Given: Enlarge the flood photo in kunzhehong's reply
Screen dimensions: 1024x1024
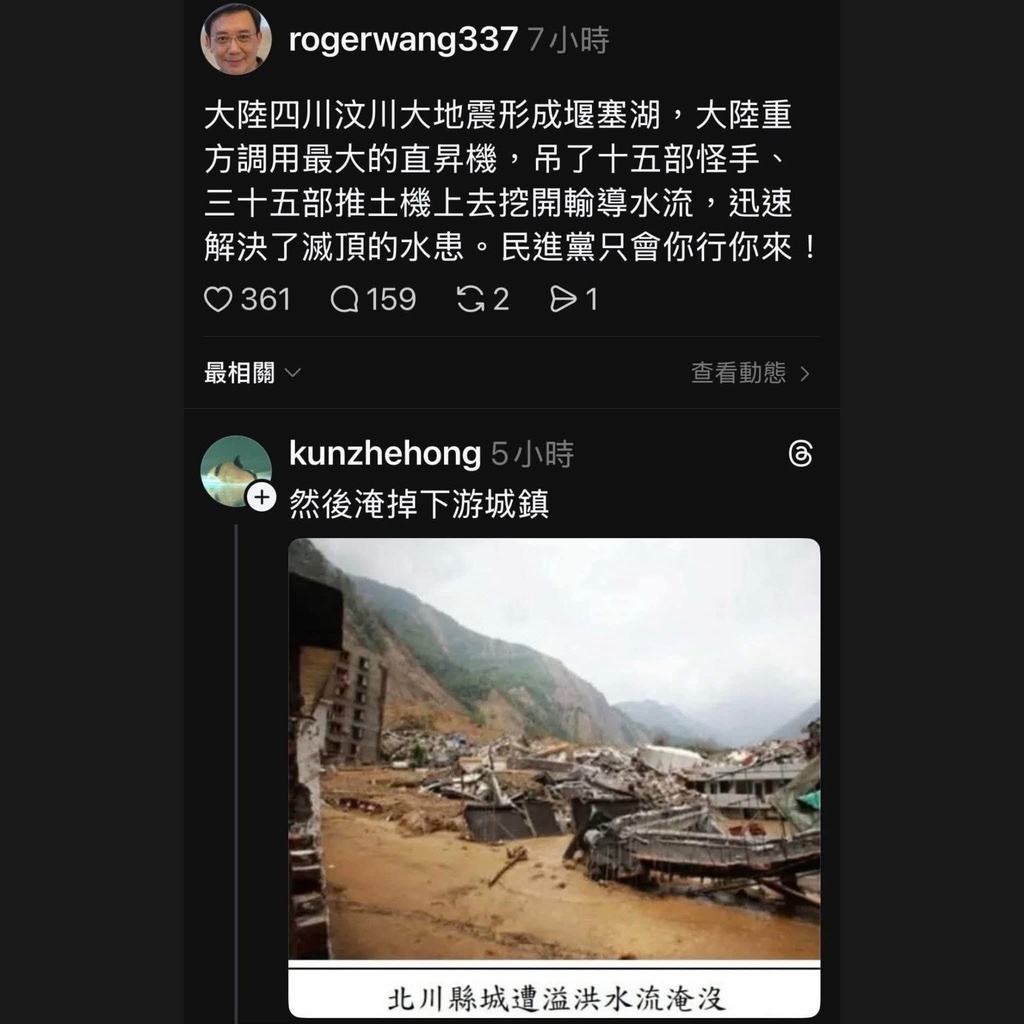Looking at the screenshot, I should tap(554, 750).
